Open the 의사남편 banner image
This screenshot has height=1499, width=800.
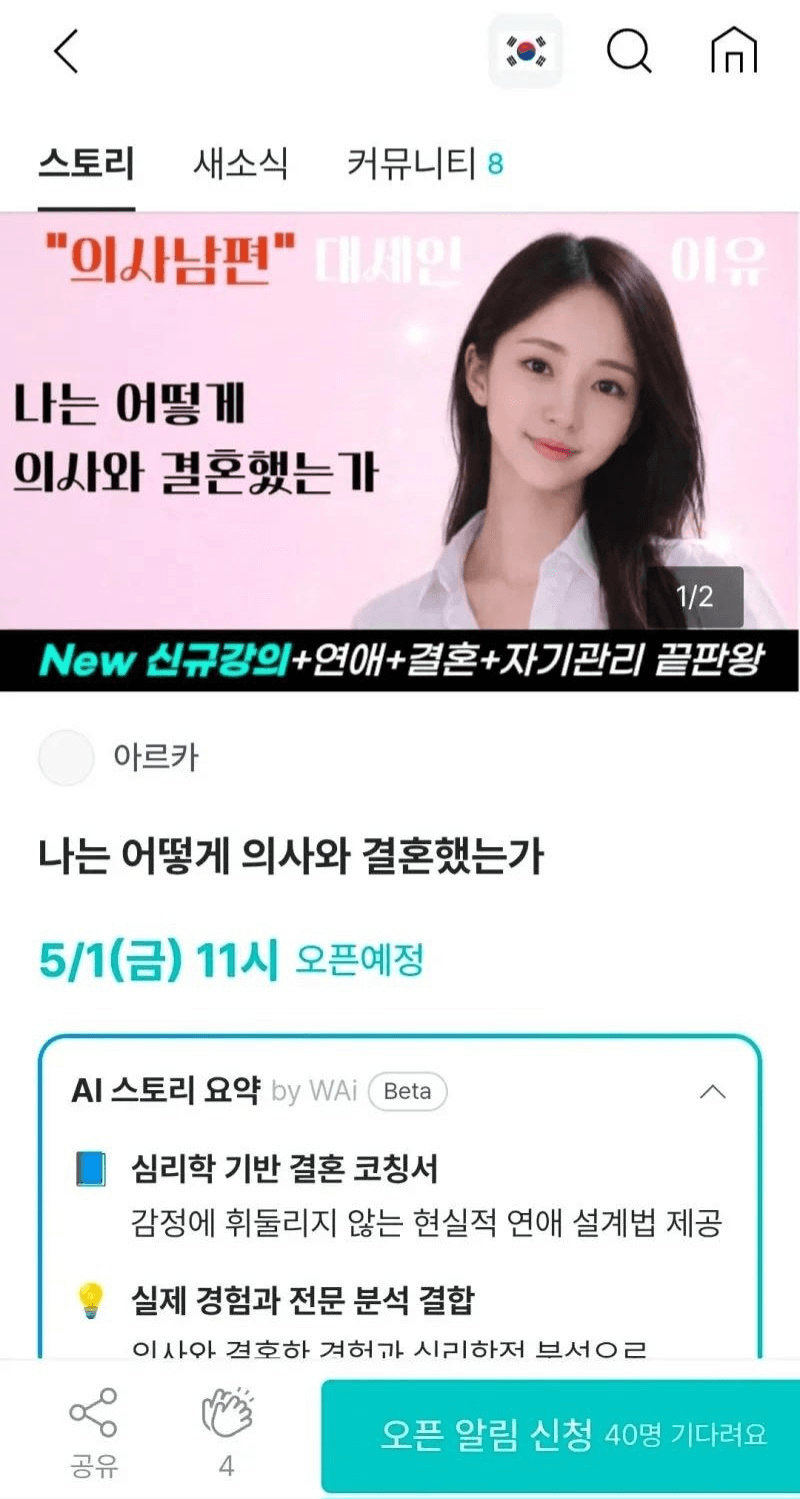pyautogui.click(x=400, y=451)
